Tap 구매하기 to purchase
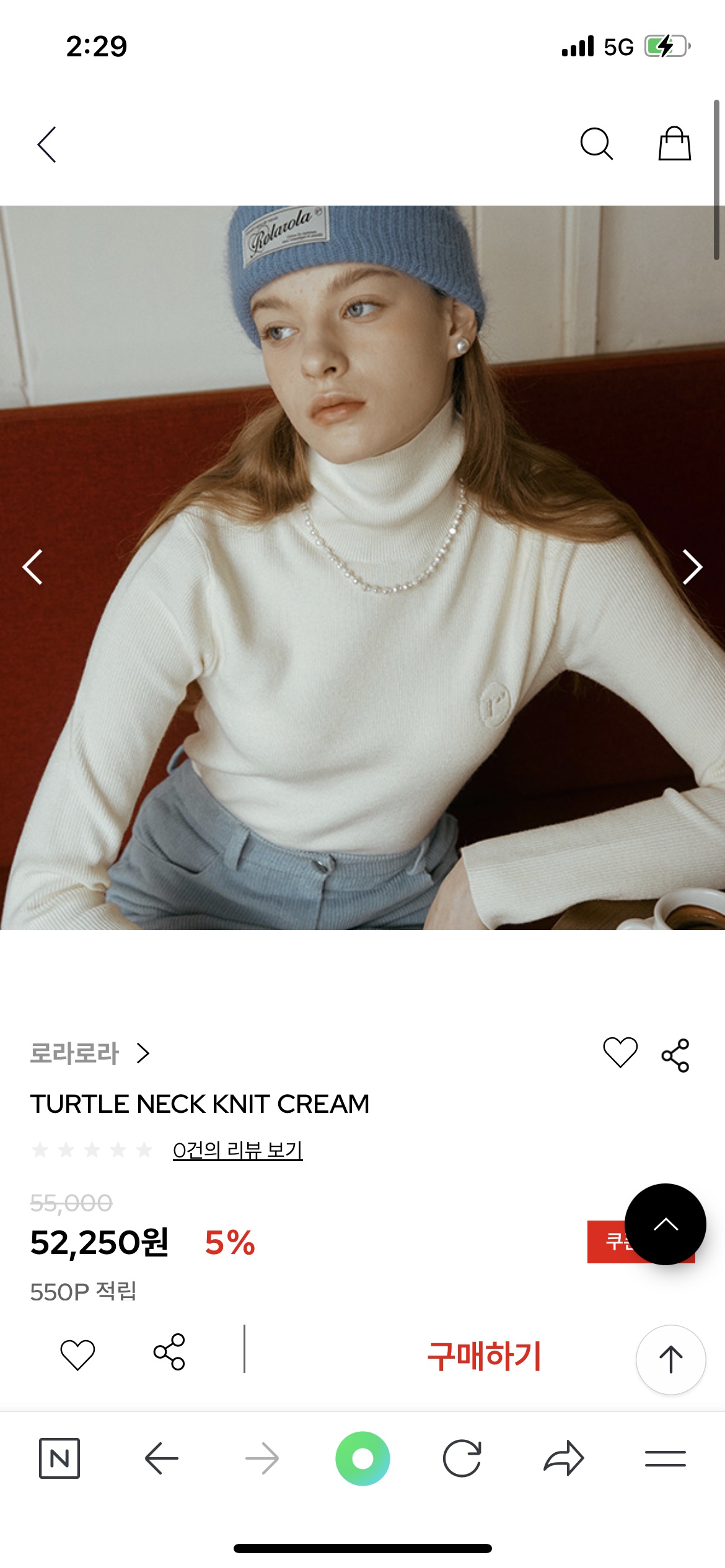The image size is (725, 1568). pos(484,1356)
